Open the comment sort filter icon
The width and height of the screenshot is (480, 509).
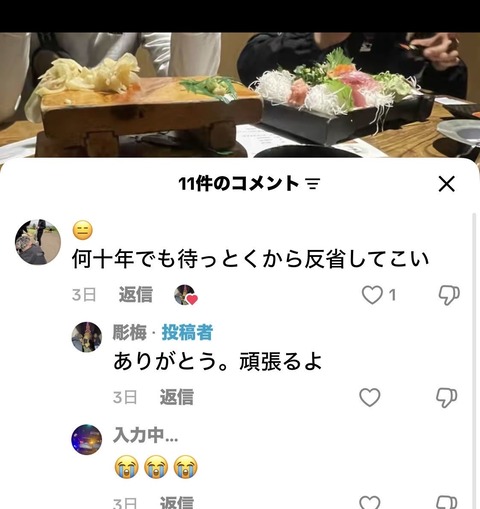313,184
